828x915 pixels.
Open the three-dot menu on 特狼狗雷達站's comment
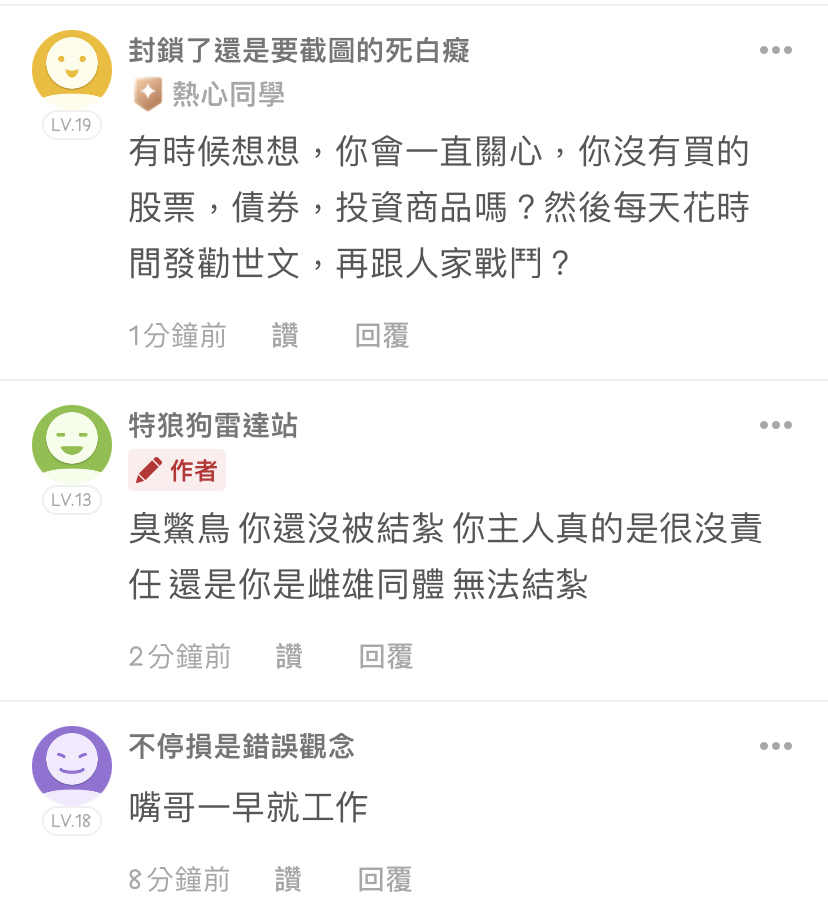[x=775, y=426]
